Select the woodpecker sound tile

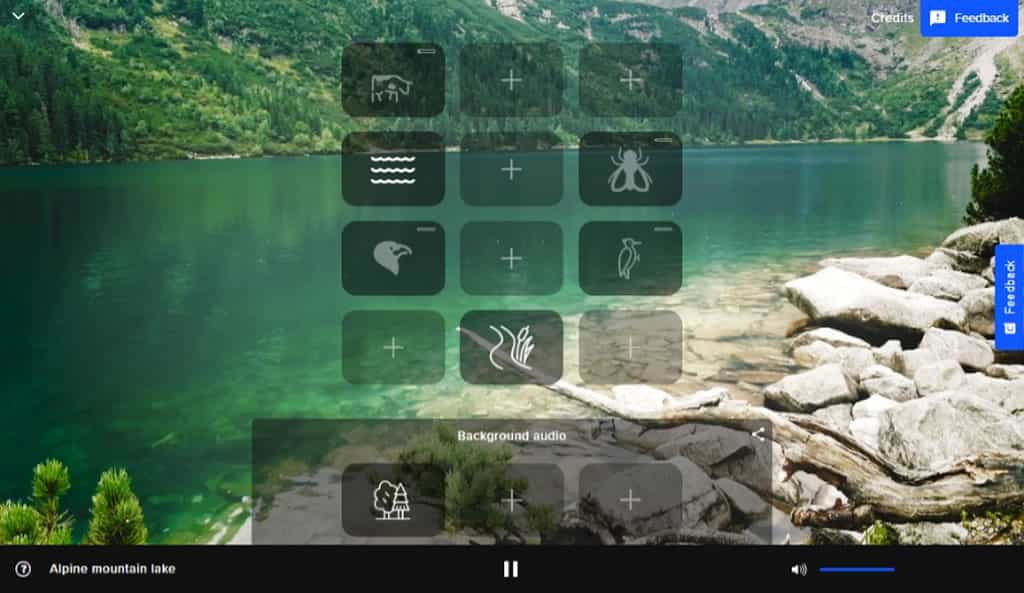tap(630, 258)
